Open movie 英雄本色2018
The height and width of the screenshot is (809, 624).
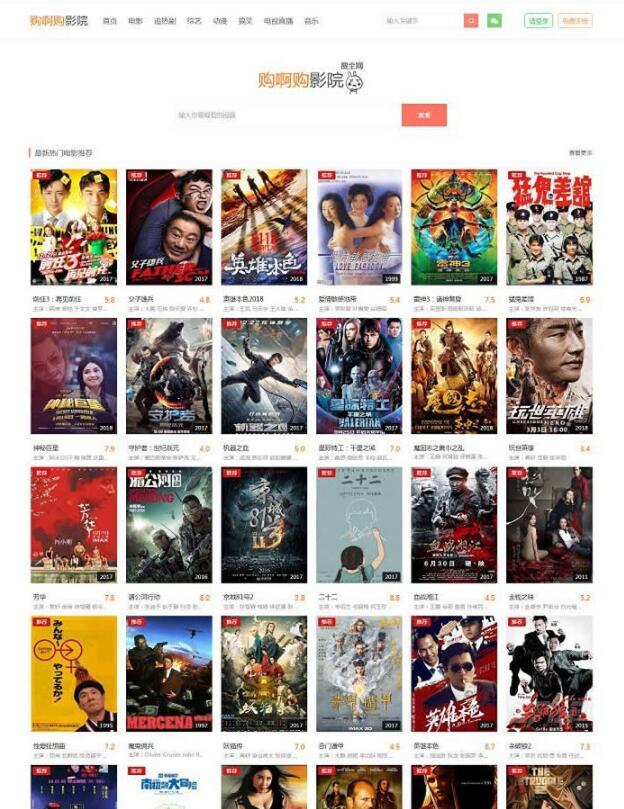[264, 226]
